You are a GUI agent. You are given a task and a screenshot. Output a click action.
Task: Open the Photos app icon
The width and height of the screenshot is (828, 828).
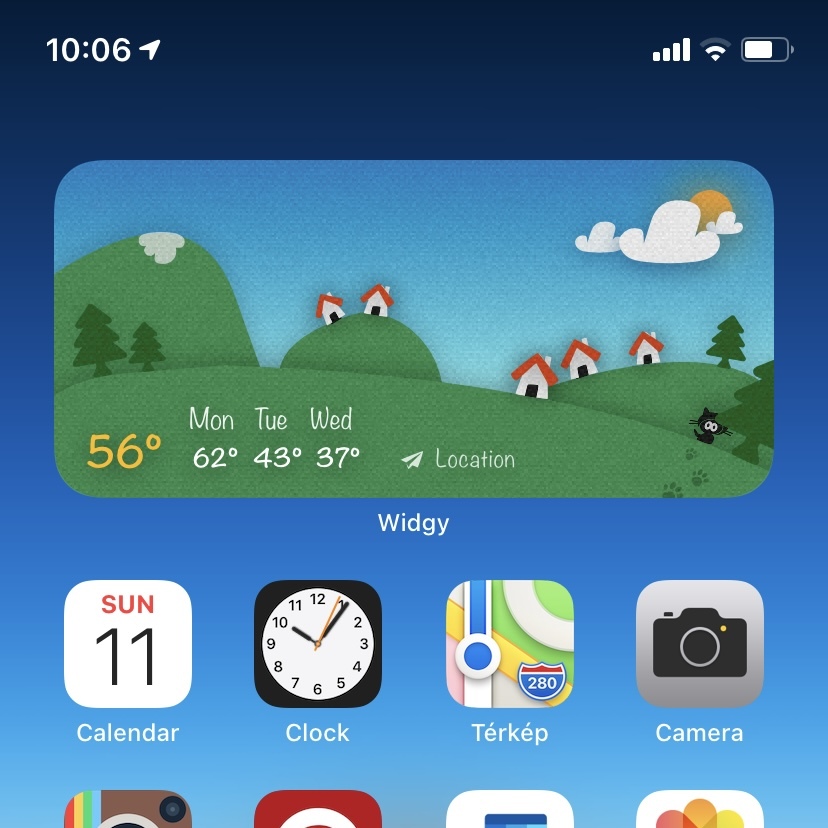click(x=699, y=810)
